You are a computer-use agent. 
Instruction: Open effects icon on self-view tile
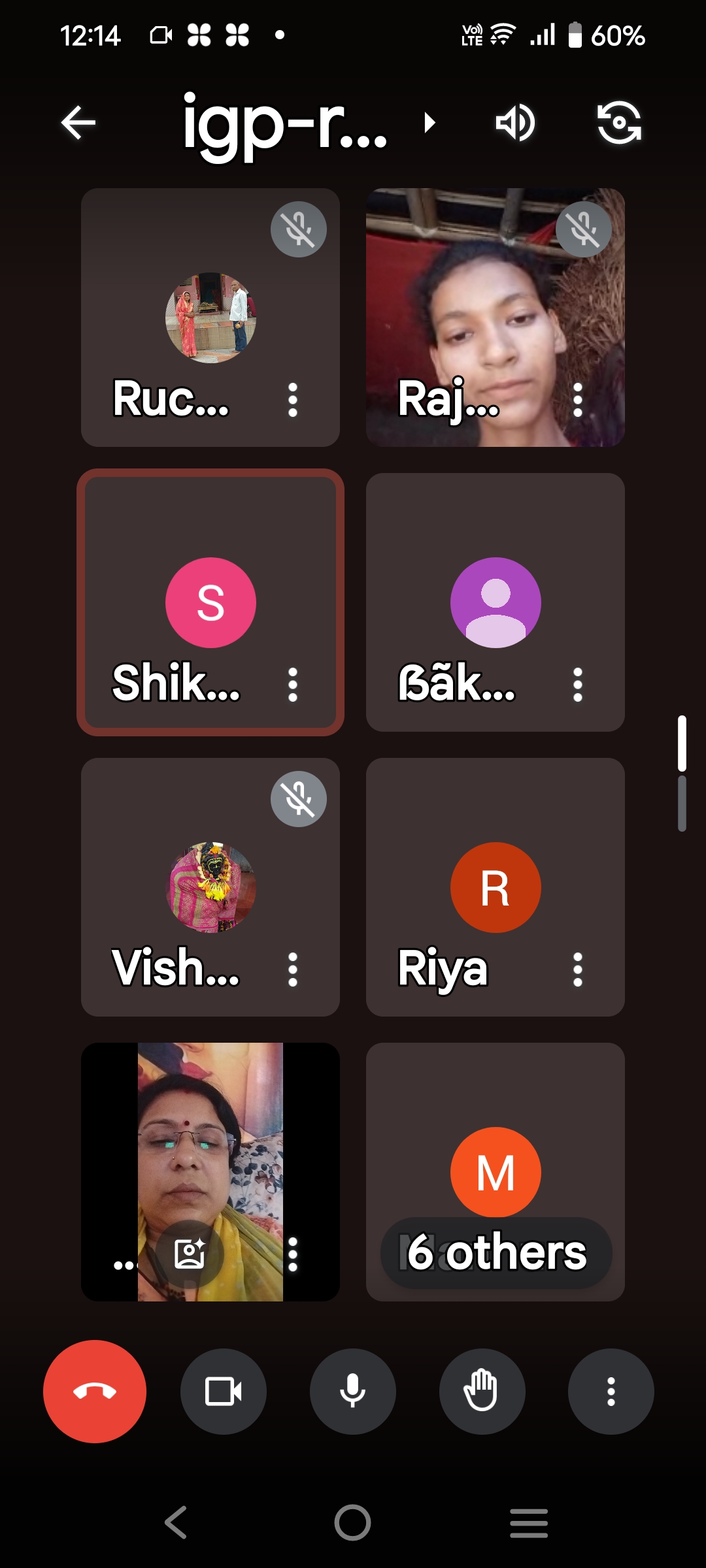(190, 1254)
